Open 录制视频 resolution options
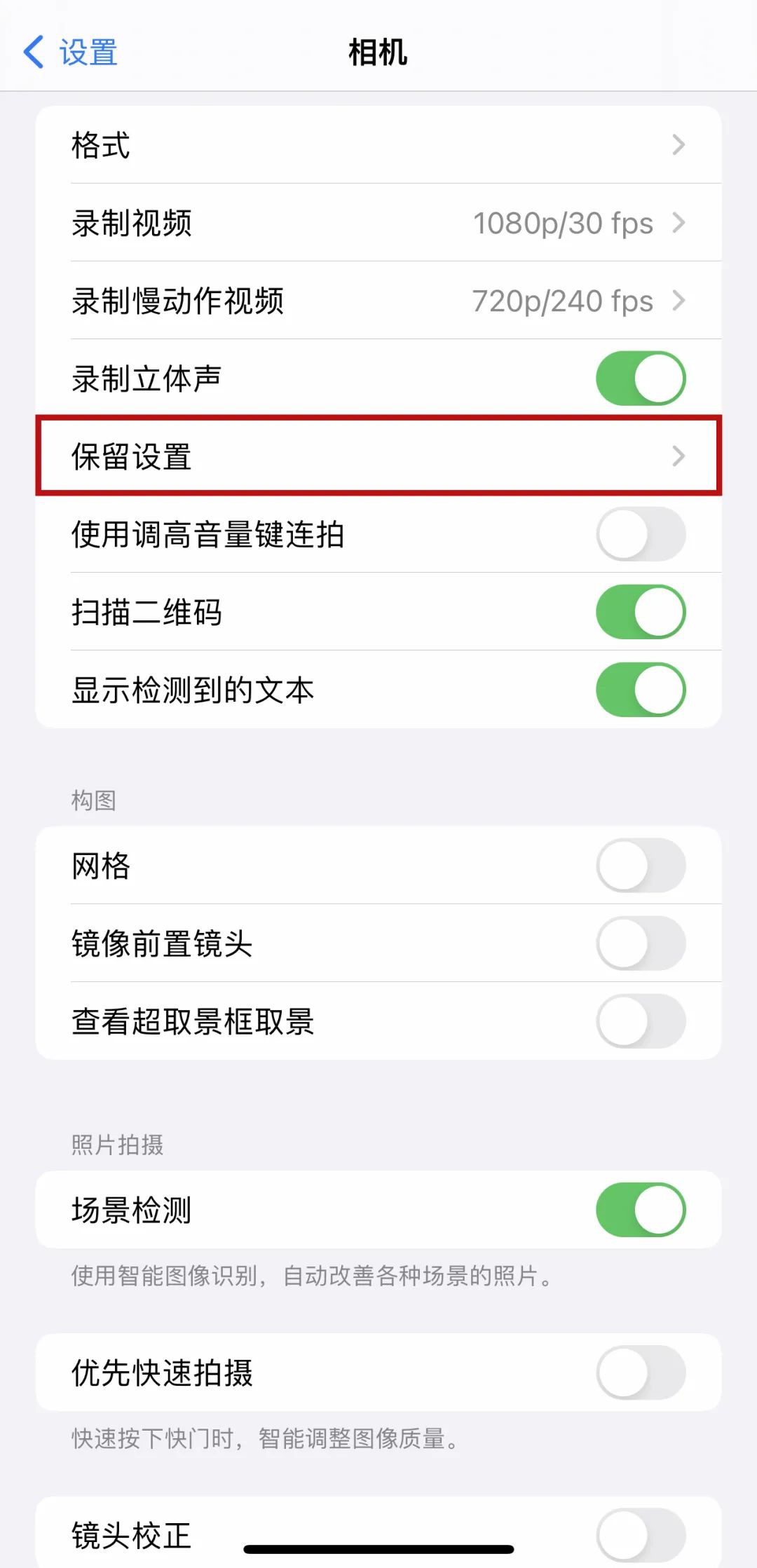Viewport: 757px width, 1568px height. pos(378,223)
